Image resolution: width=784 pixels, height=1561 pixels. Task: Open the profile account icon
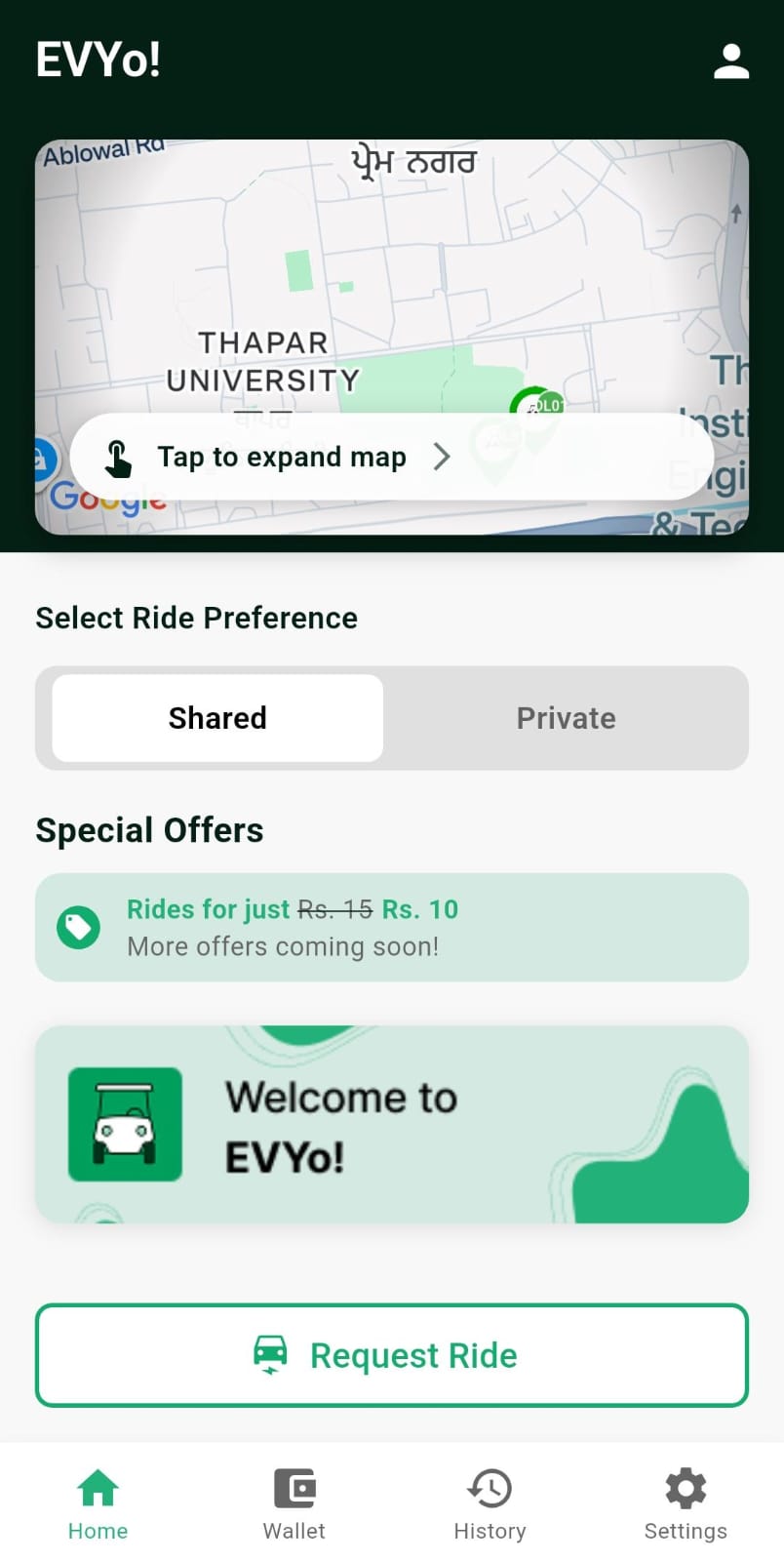pyautogui.click(x=730, y=60)
